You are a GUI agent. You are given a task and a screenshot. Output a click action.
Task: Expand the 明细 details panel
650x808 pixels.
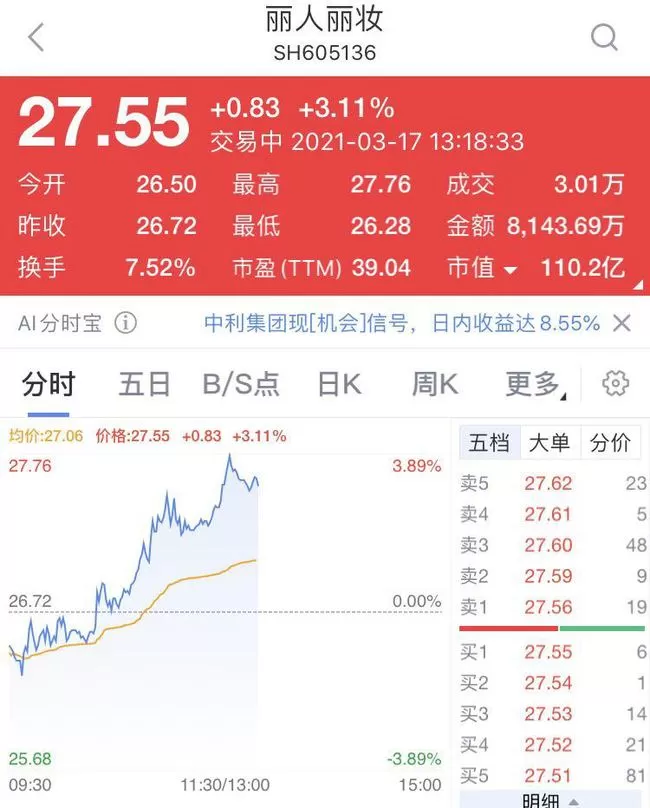coord(550,800)
